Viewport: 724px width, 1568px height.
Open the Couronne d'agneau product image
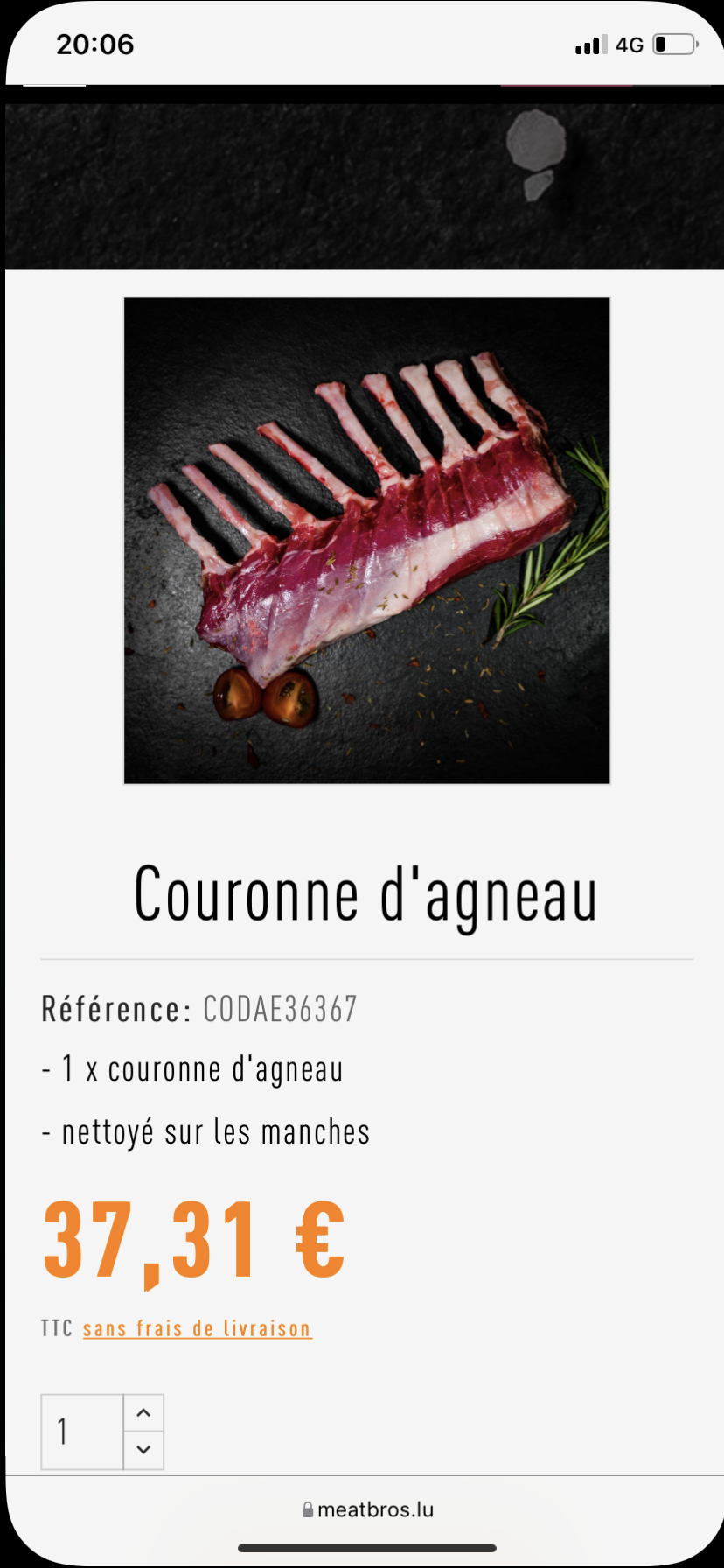pos(366,540)
